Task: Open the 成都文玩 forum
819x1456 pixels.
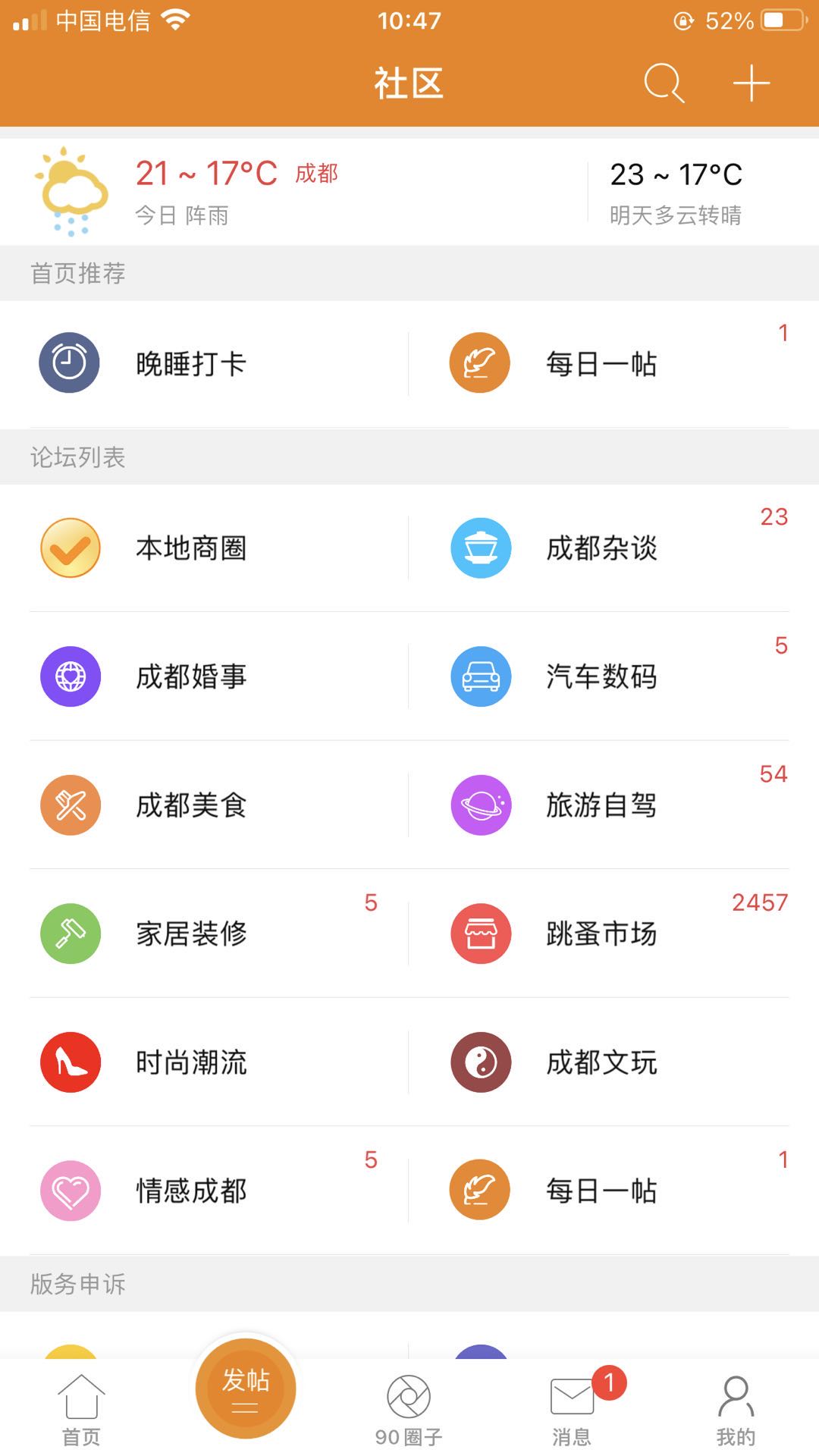Action: [601, 1062]
